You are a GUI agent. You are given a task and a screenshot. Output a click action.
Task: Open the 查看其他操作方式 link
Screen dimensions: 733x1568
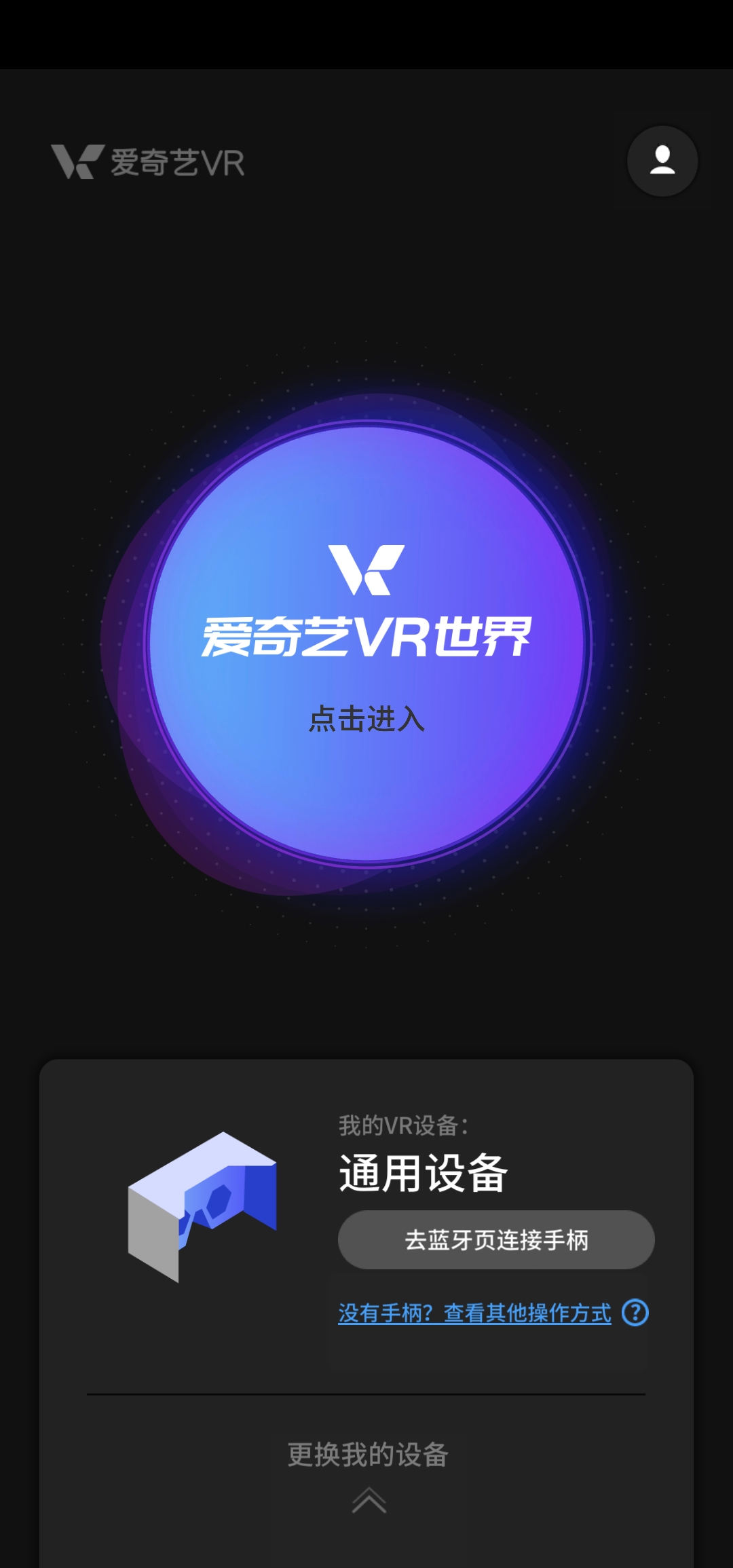click(x=527, y=1313)
